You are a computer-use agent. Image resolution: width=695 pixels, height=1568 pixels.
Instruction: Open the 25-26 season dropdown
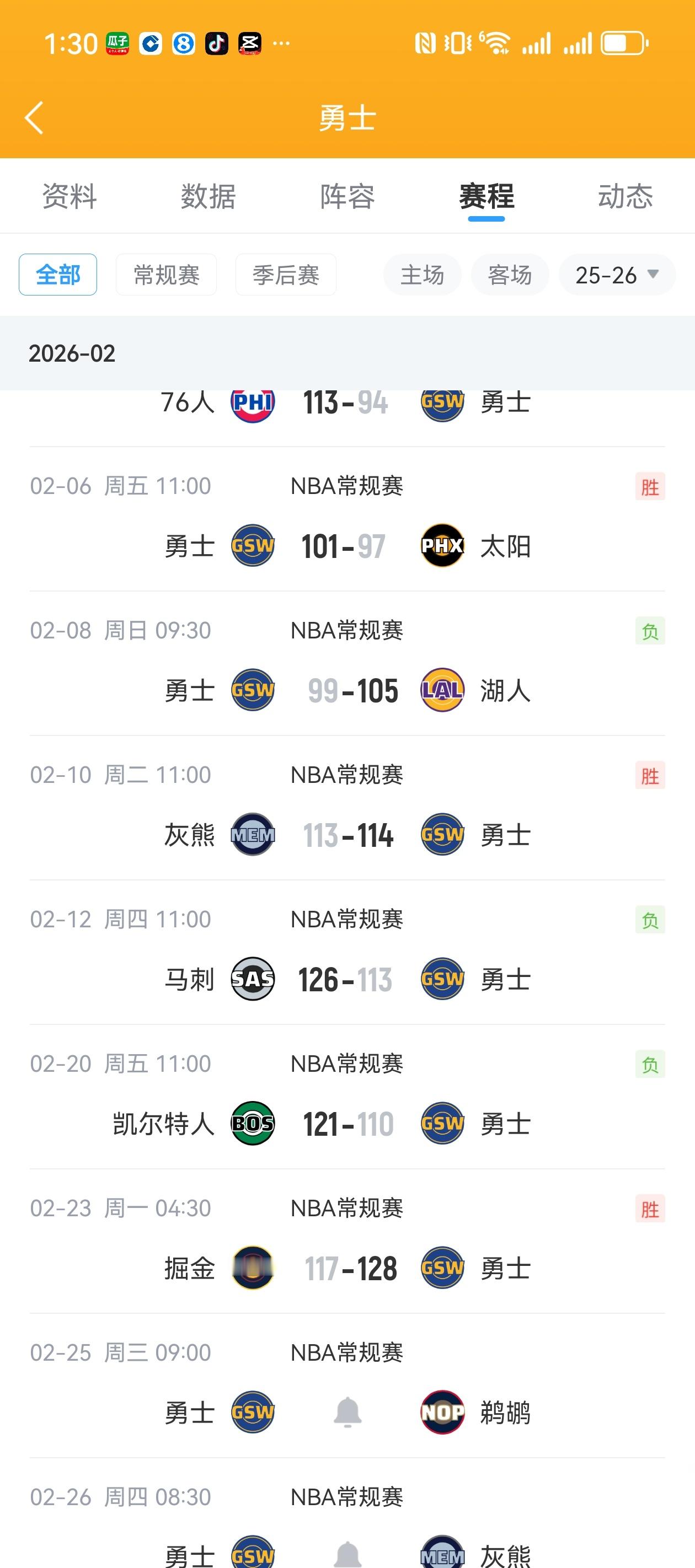(615, 275)
